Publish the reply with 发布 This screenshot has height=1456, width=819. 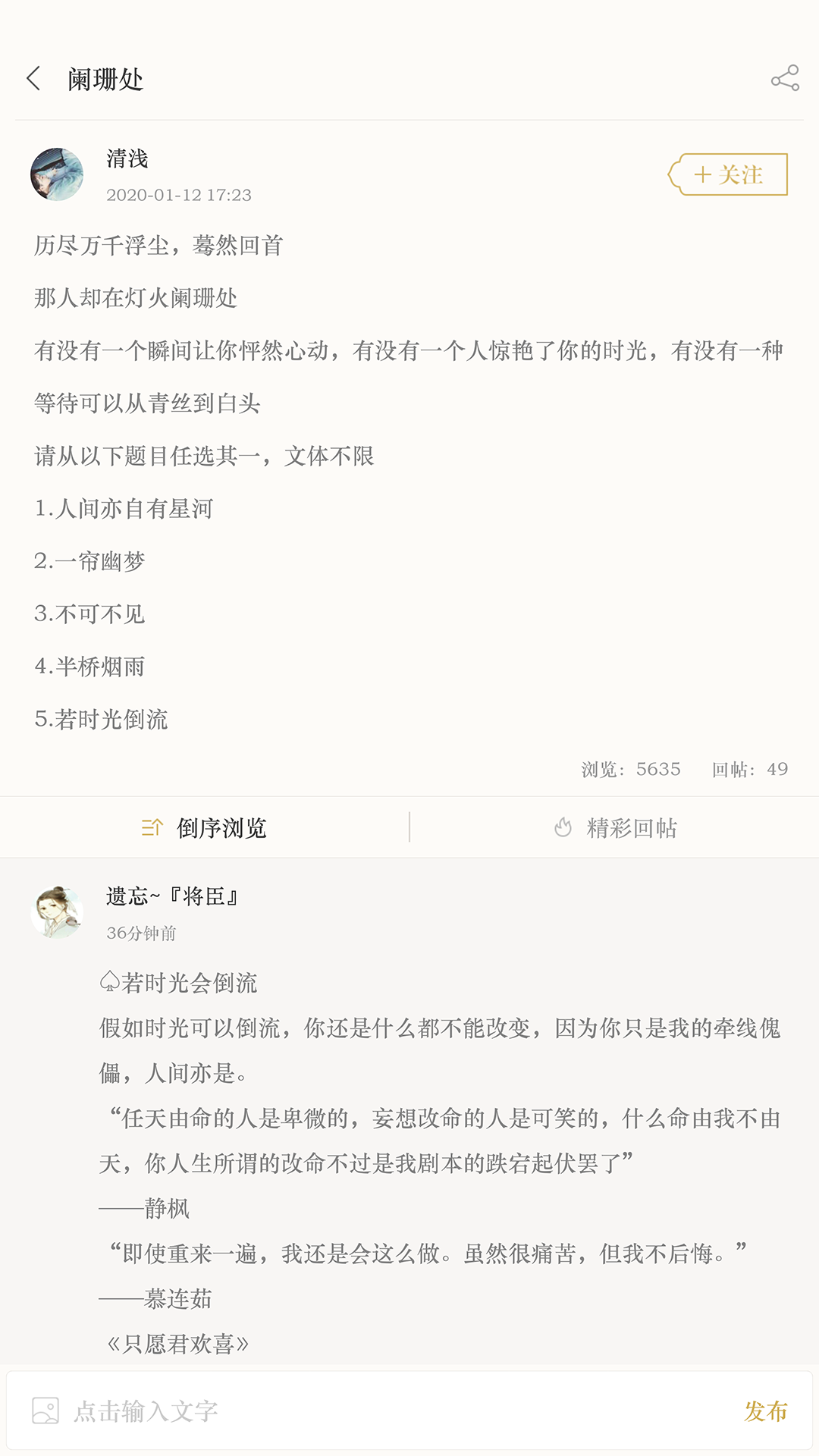[x=765, y=1411]
